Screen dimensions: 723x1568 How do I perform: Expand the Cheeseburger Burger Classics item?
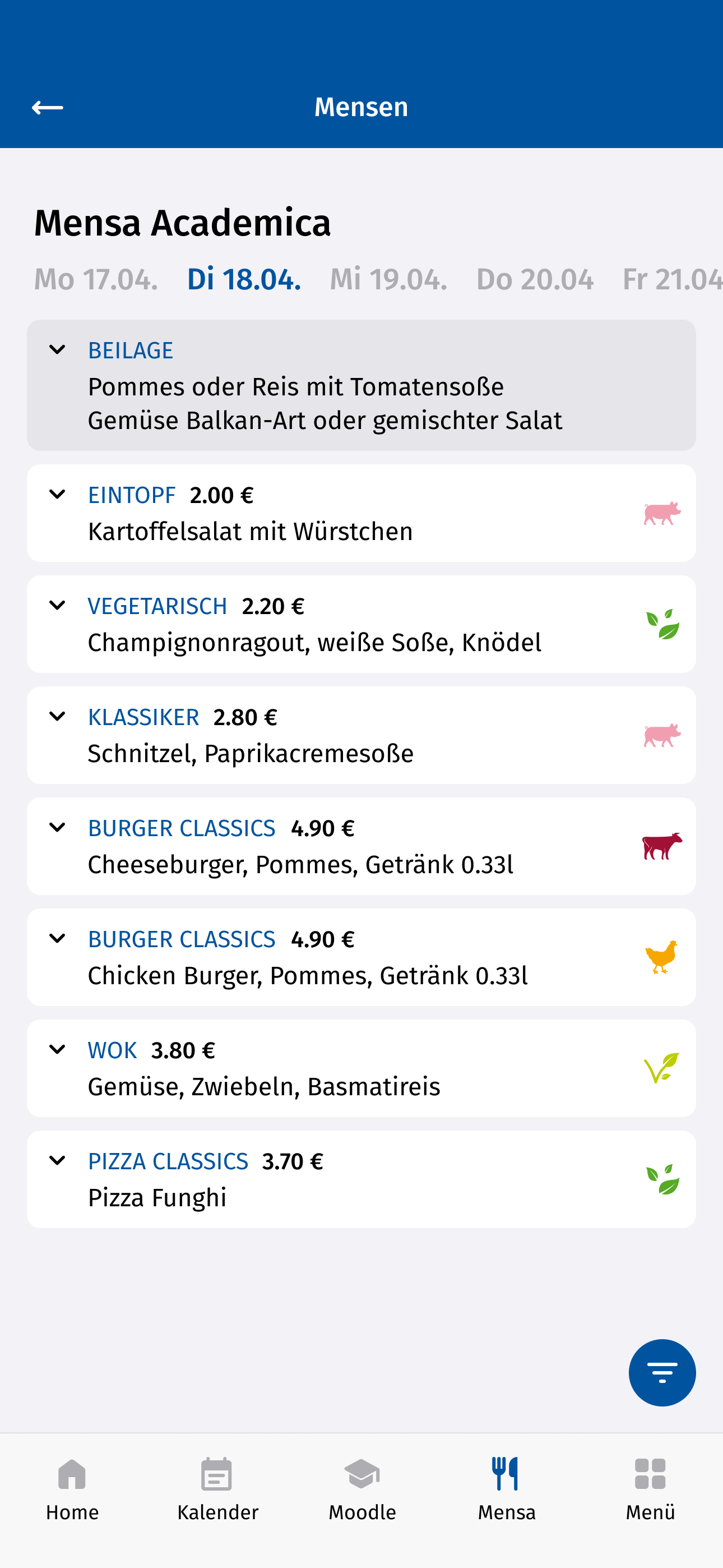[361, 846]
